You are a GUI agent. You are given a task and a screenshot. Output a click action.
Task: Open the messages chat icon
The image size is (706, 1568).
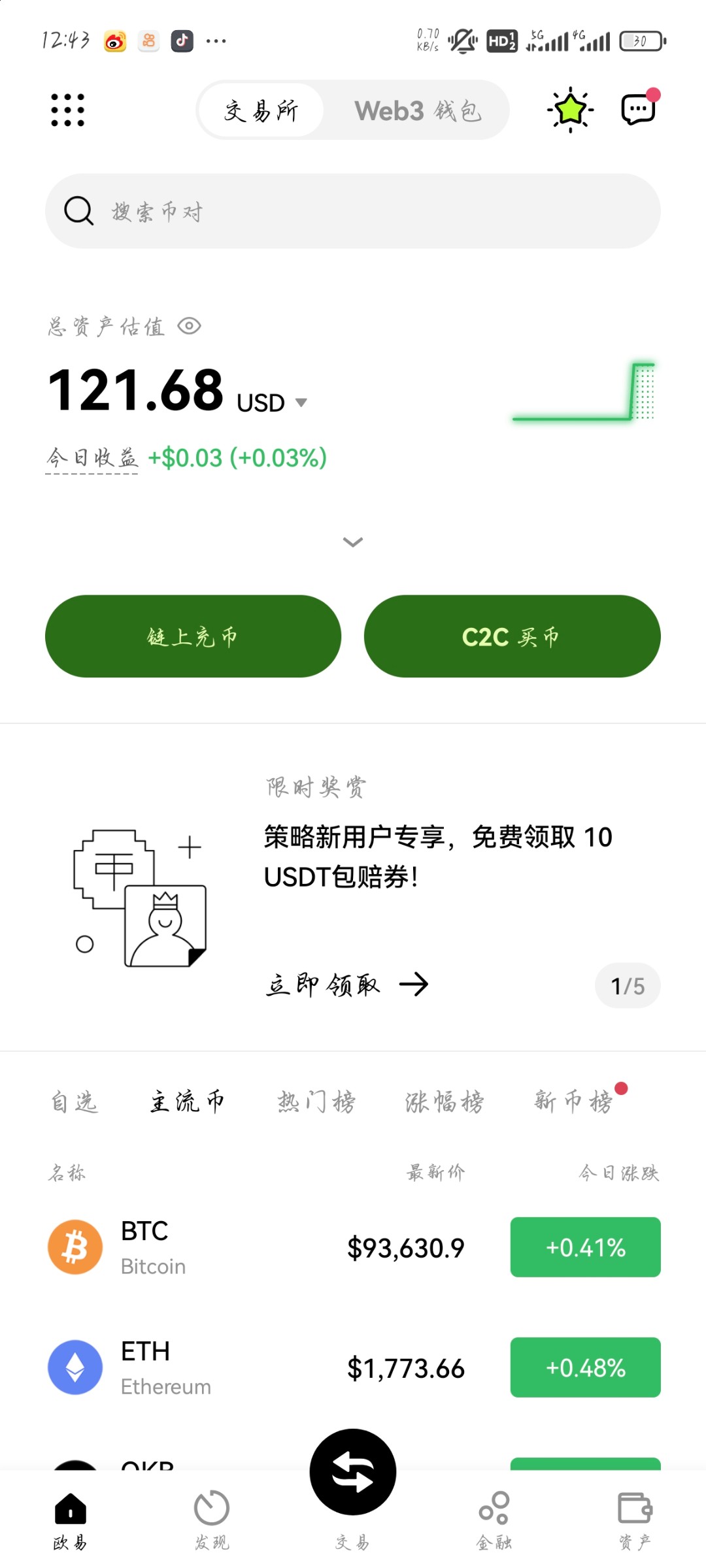coord(639,108)
